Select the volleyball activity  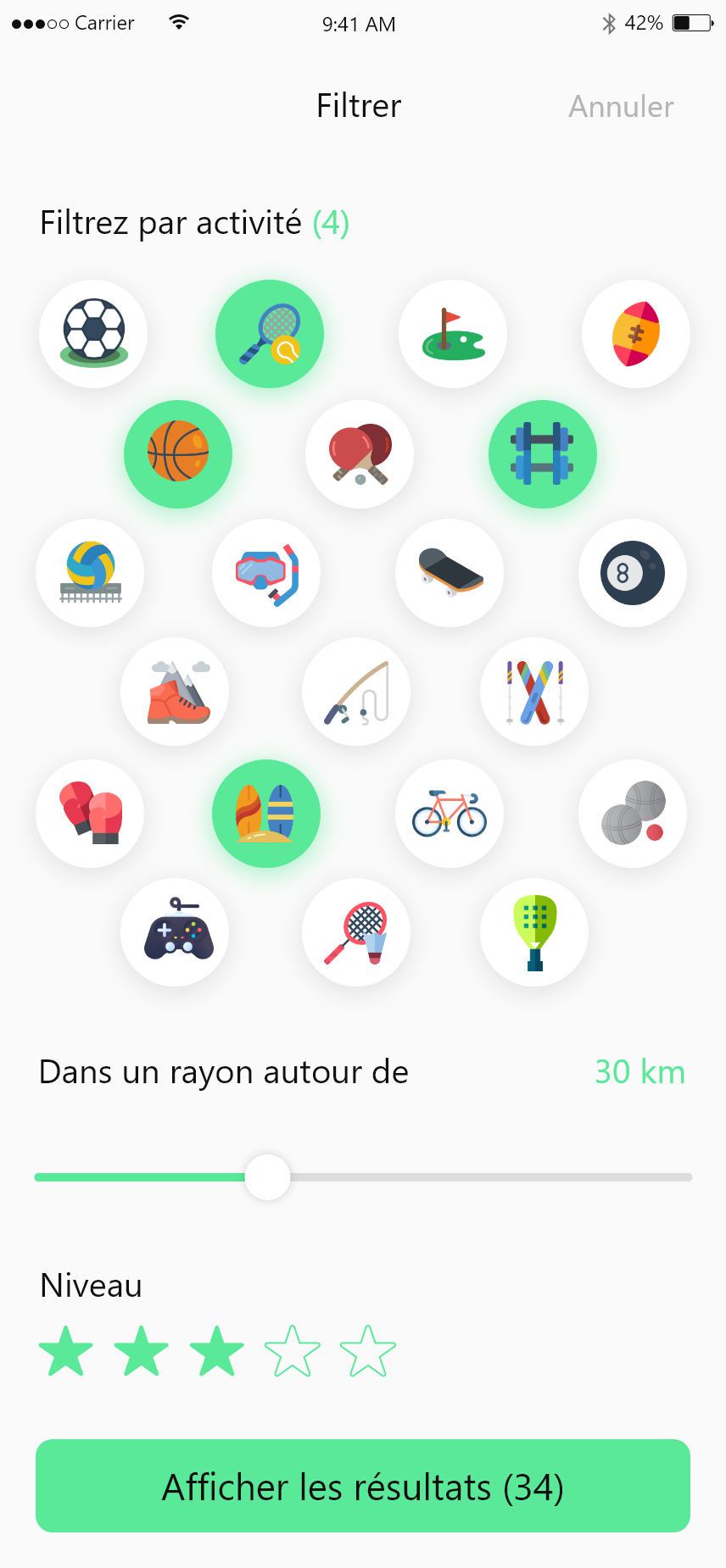(x=90, y=573)
